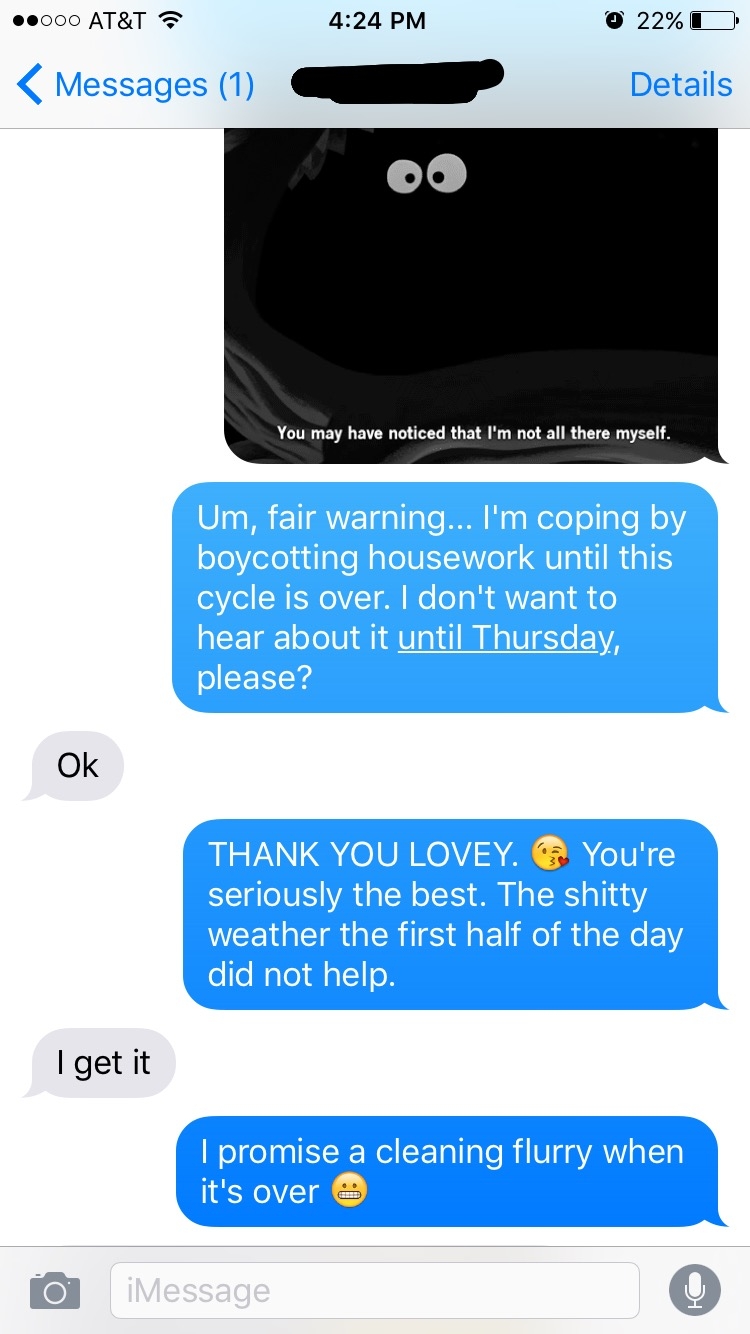This screenshot has width=750, height=1334.
Task: Open the 'not all there myself' image
Action: [470, 296]
